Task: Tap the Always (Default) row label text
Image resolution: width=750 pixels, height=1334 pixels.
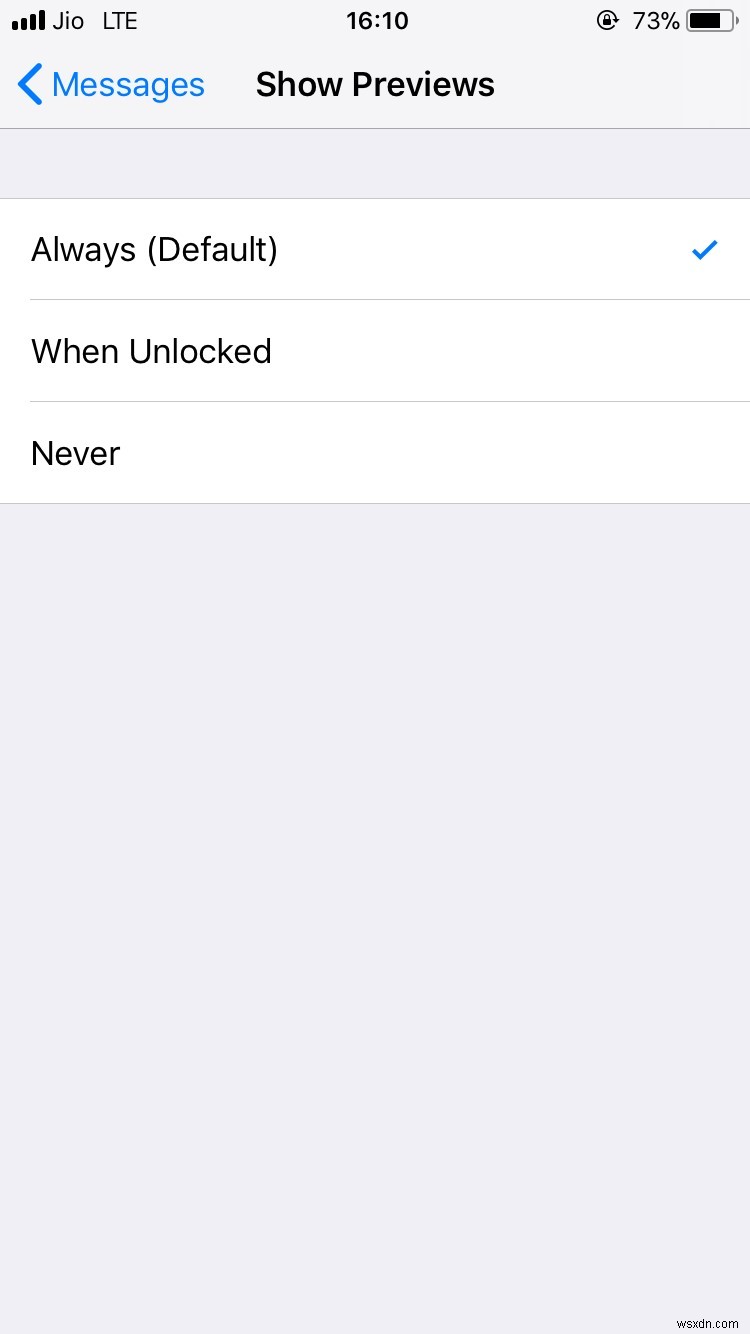Action: pyautogui.click(x=154, y=250)
